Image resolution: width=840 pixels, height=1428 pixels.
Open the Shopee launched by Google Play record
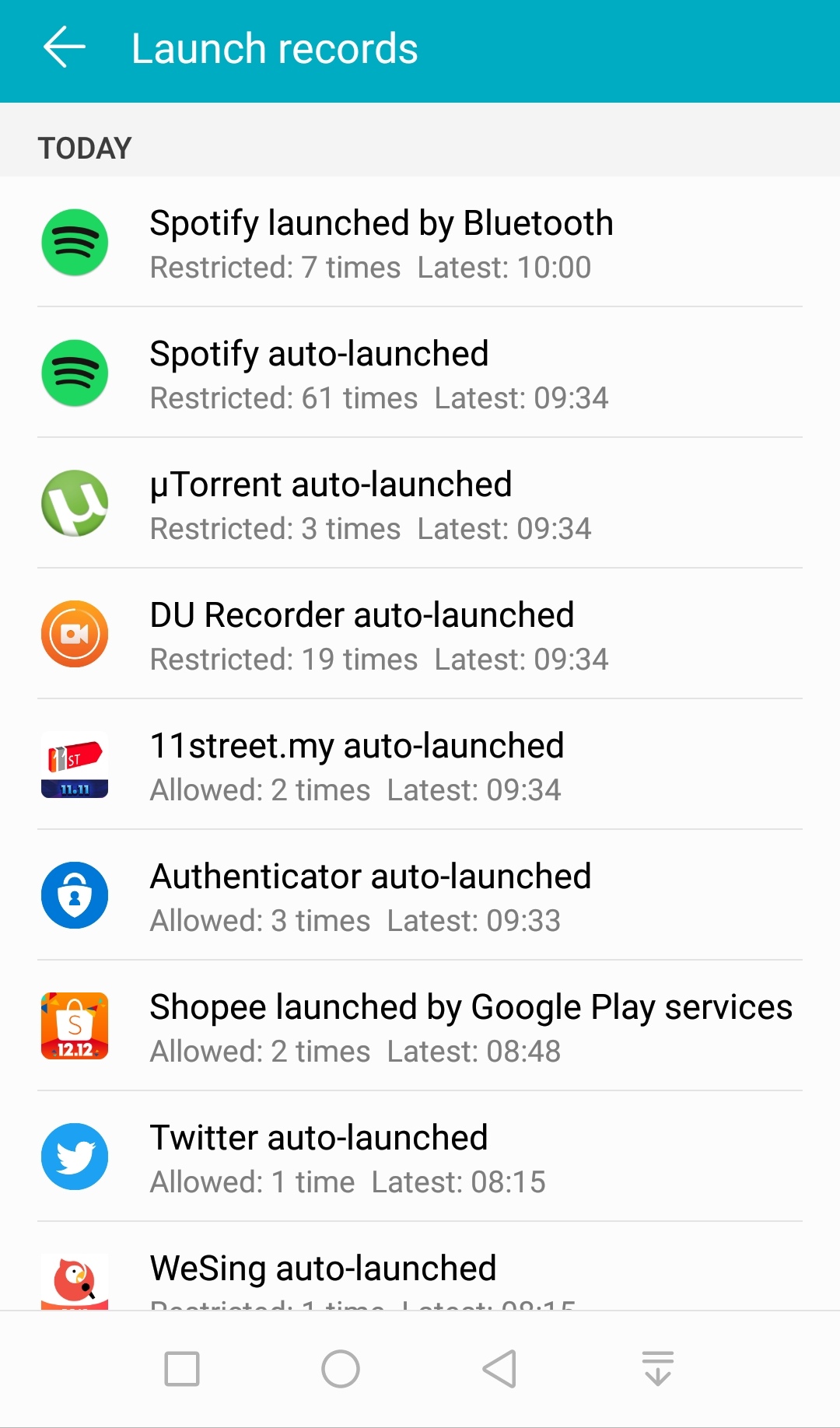tap(420, 1026)
